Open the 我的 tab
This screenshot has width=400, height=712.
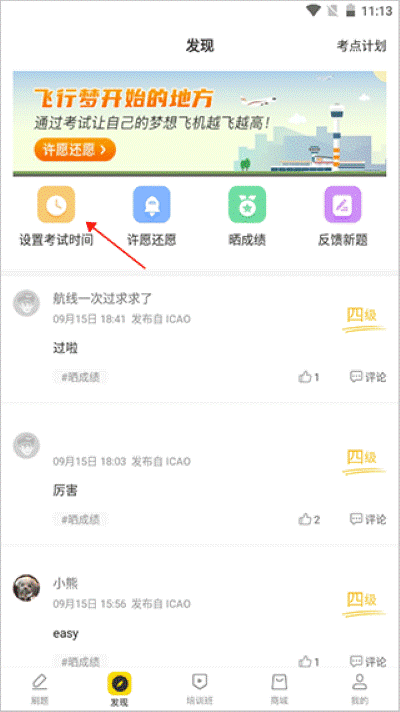point(360,688)
